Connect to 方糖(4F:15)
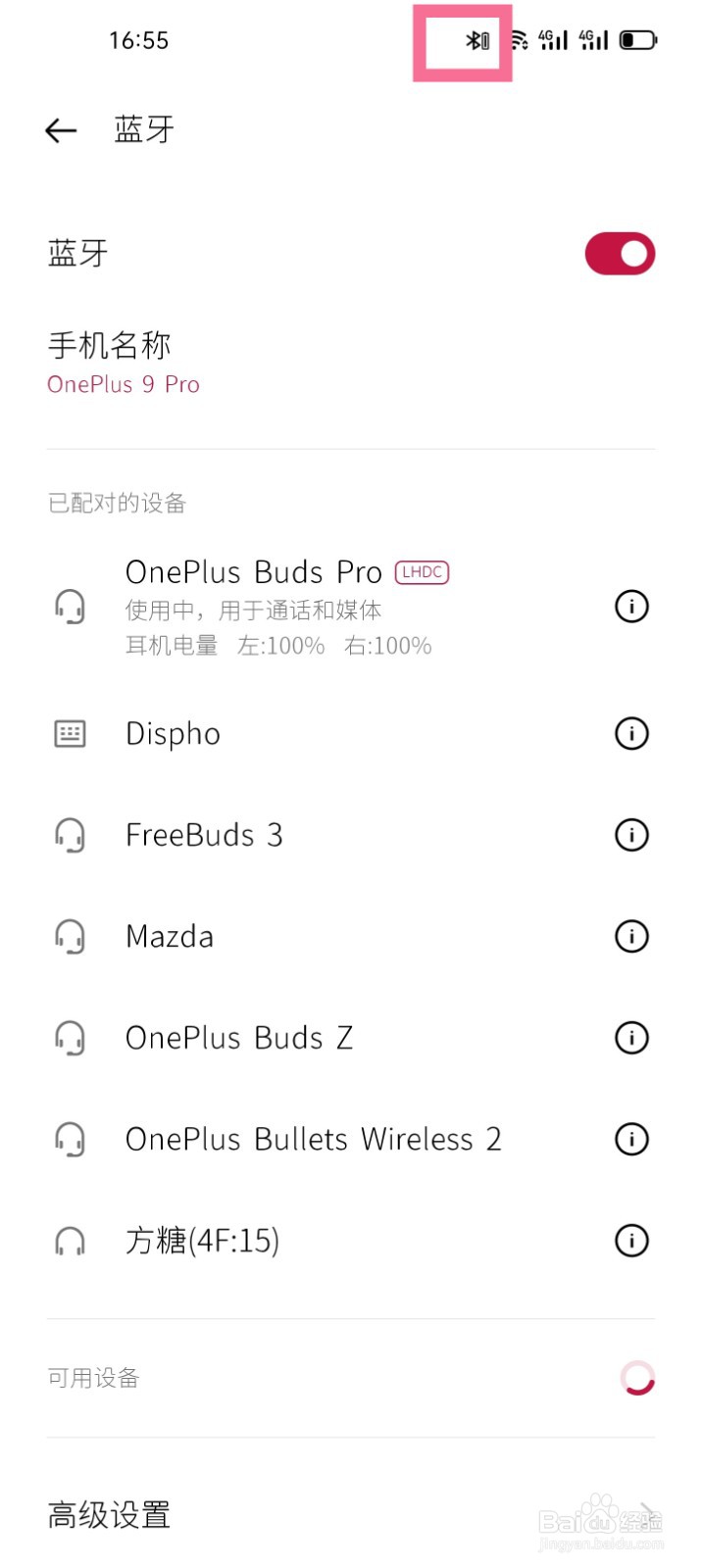702x1568 pixels. (x=202, y=1241)
